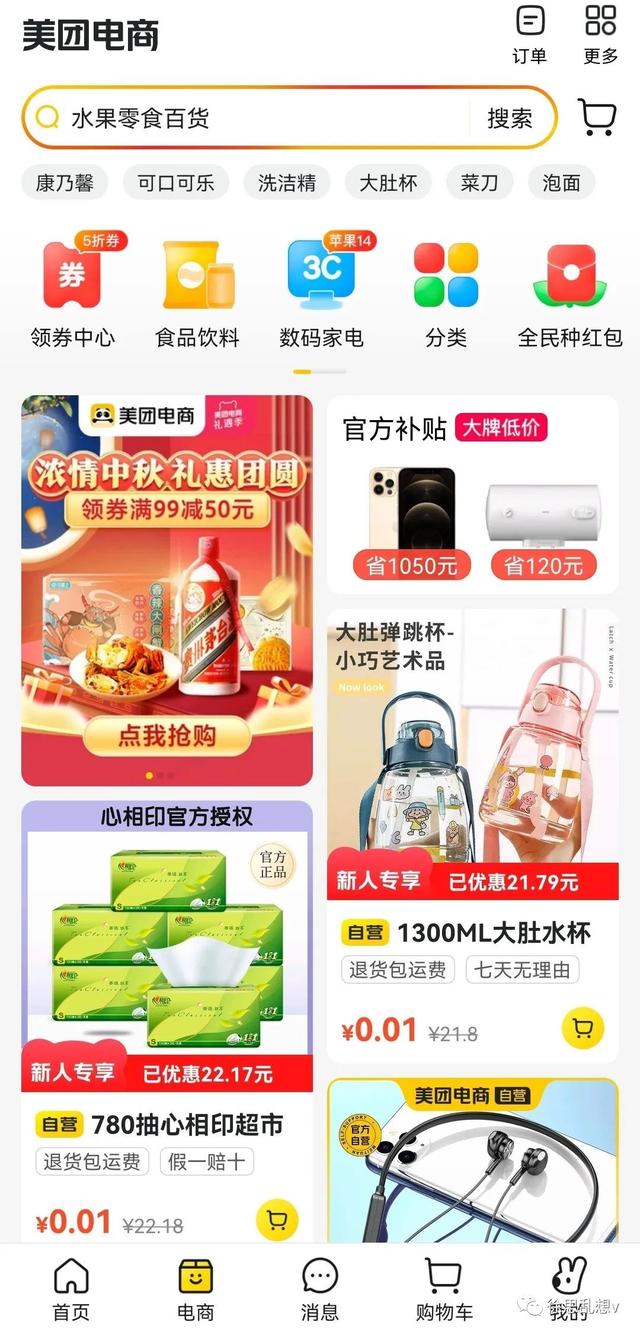
Task: Open the 订单 orders icon
Action: coord(530,35)
